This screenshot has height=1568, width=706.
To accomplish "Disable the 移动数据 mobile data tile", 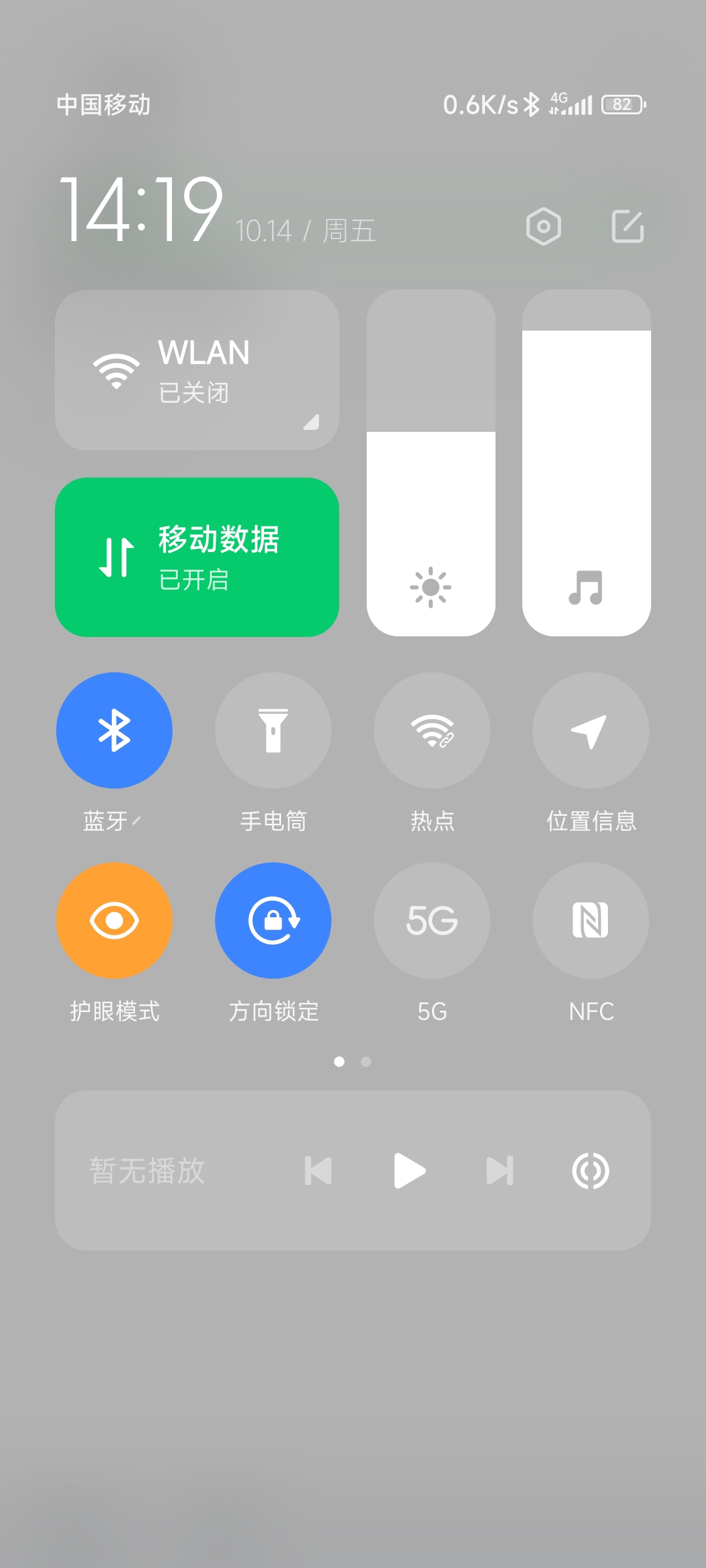I will pyautogui.click(x=197, y=557).
